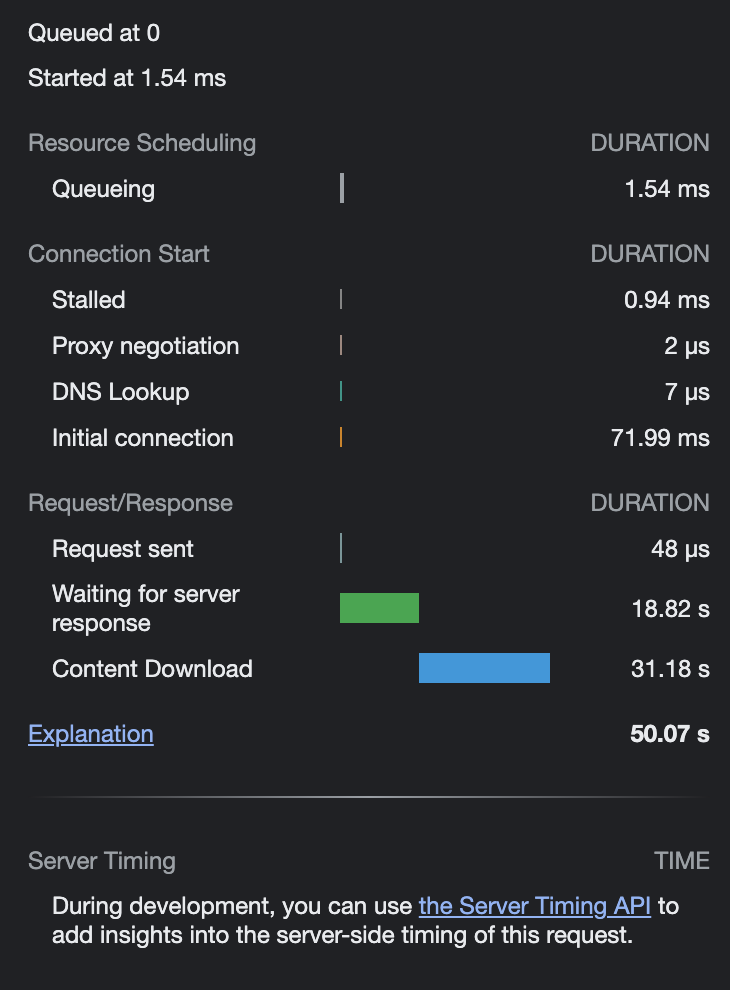Open the Server Timing API link
The height and width of the screenshot is (990, 730).
click(535, 907)
